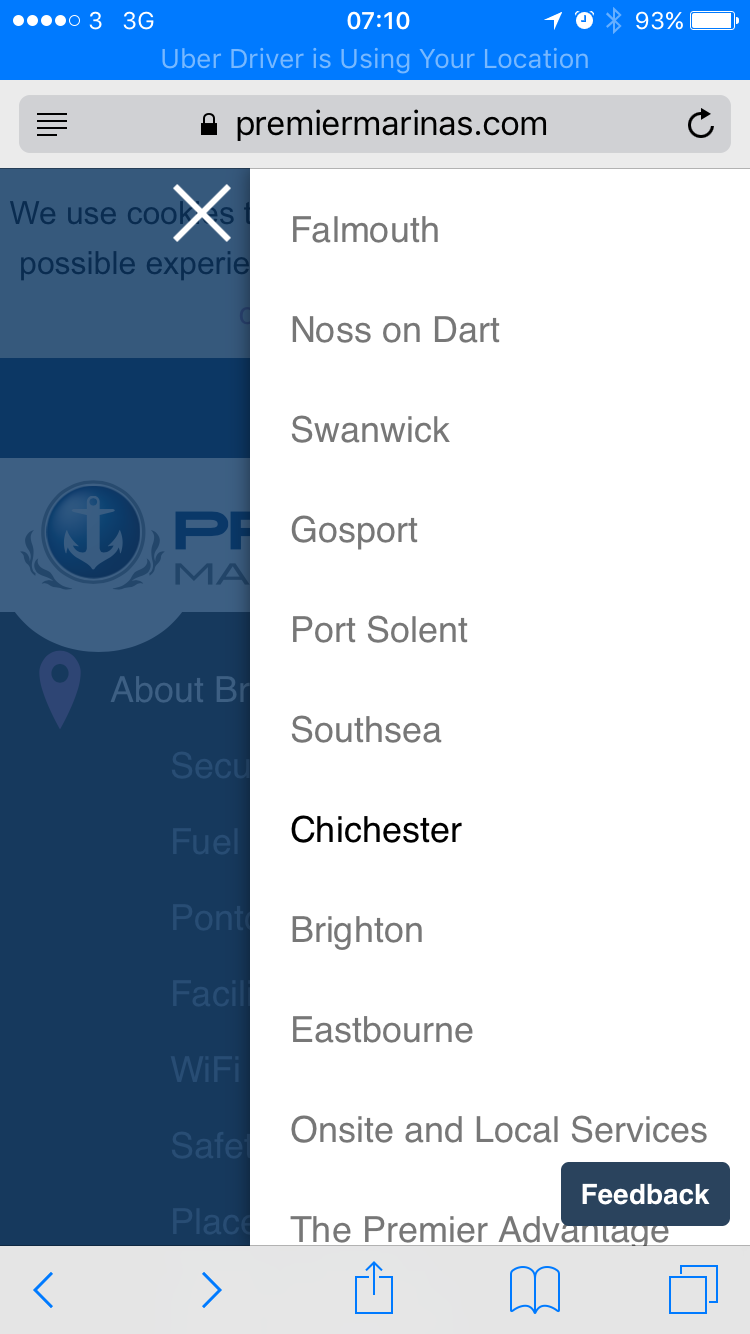Image resolution: width=750 pixels, height=1334 pixels.
Task: Open Onsite and Local Services
Action: [499, 1130]
